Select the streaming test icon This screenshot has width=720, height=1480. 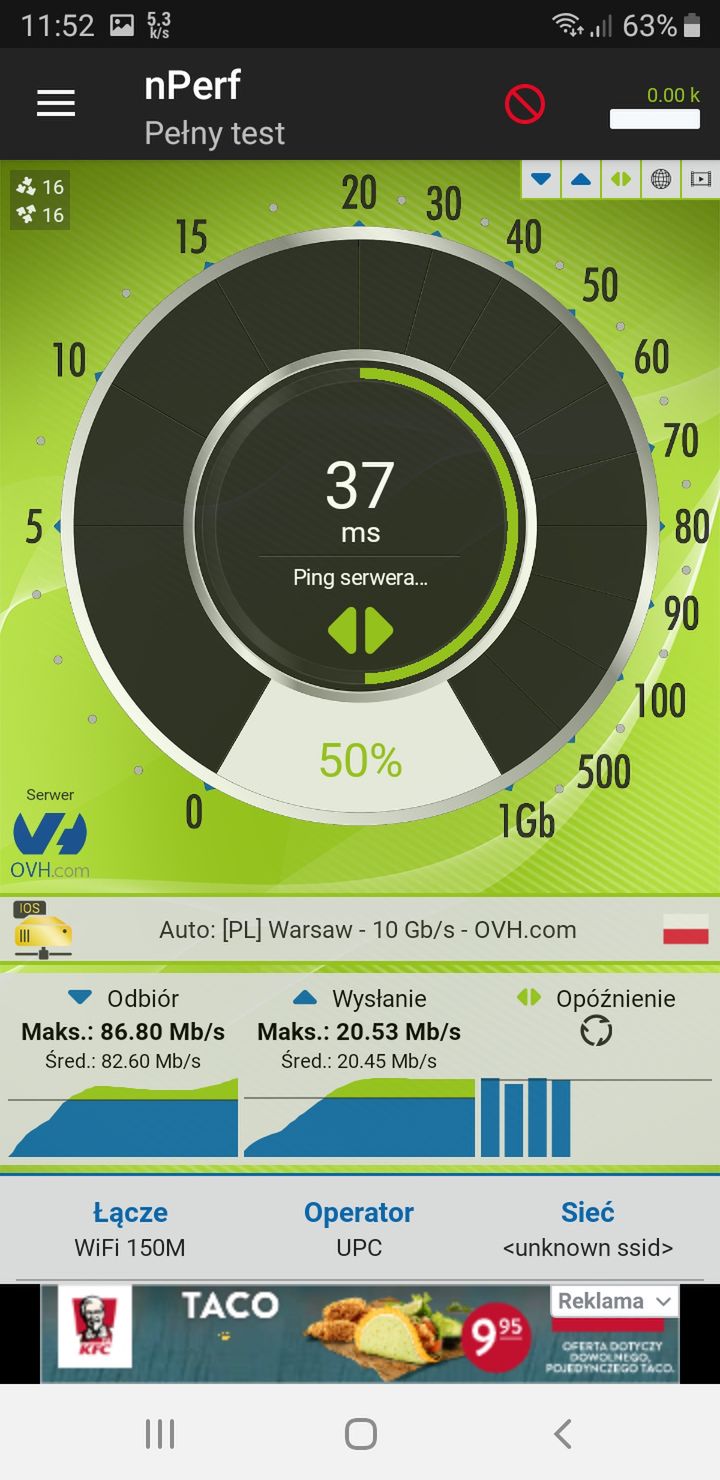pyautogui.click(x=701, y=179)
